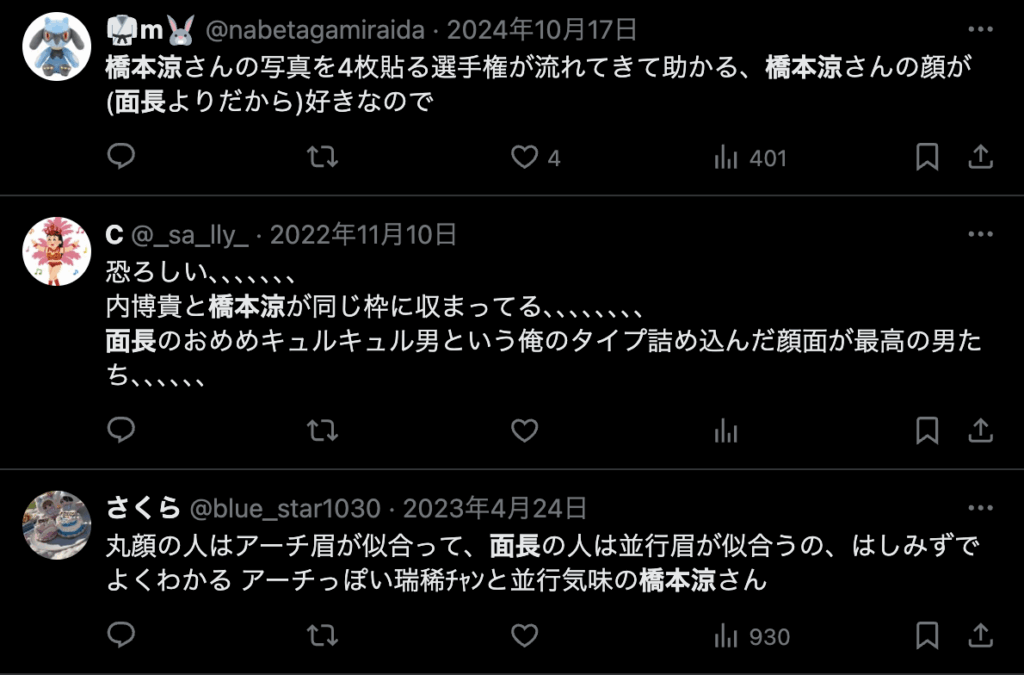Share the post by @nabetagamiraida
1024x675 pixels.
point(981,157)
